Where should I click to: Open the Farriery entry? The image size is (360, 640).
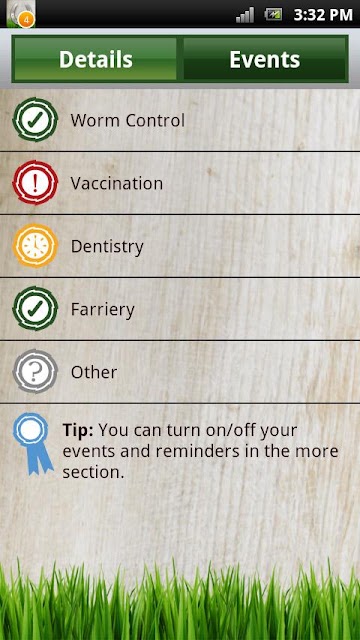click(x=180, y=309)
